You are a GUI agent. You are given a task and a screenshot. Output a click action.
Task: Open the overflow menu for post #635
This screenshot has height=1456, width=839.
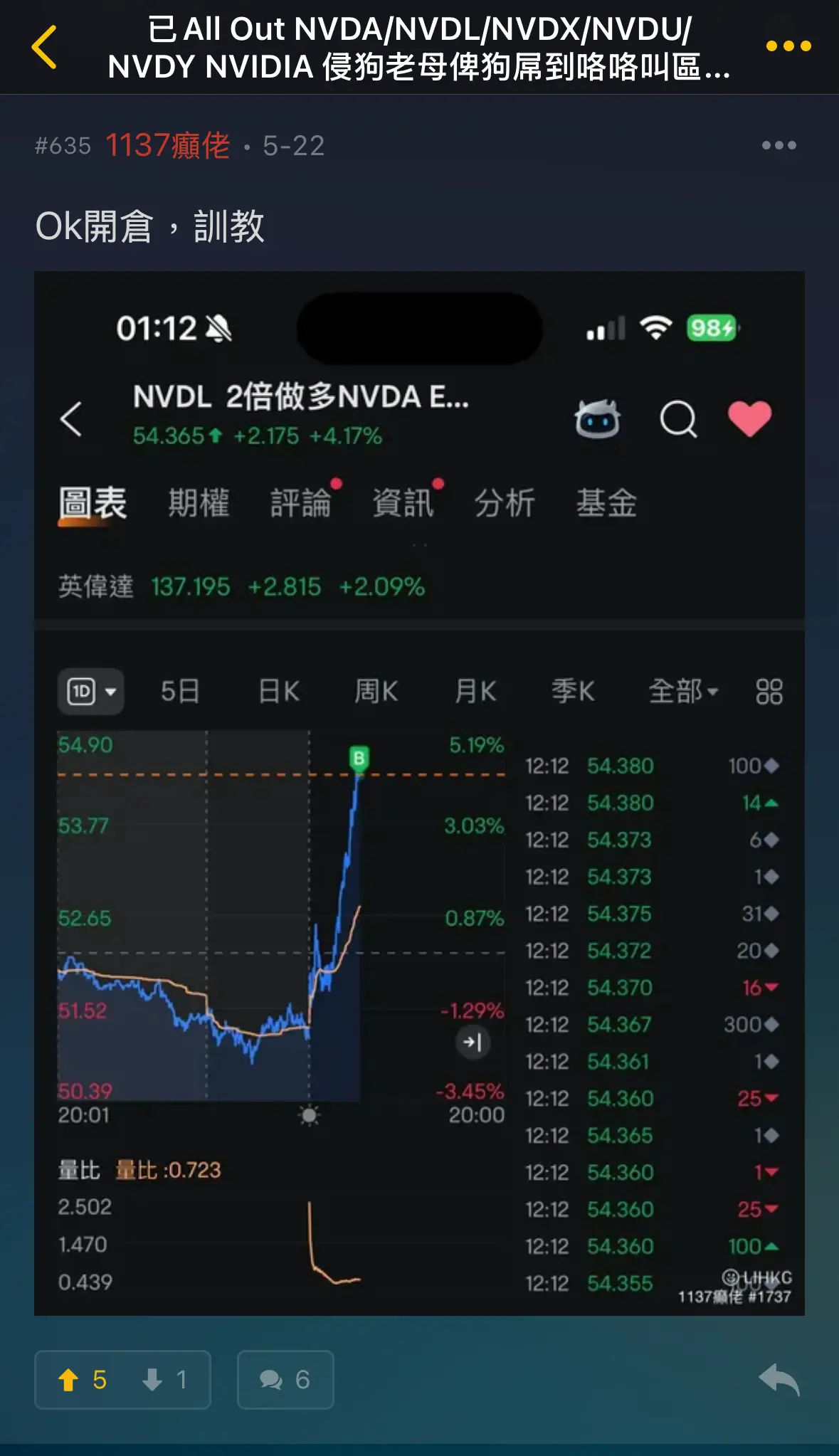[779, 145]
